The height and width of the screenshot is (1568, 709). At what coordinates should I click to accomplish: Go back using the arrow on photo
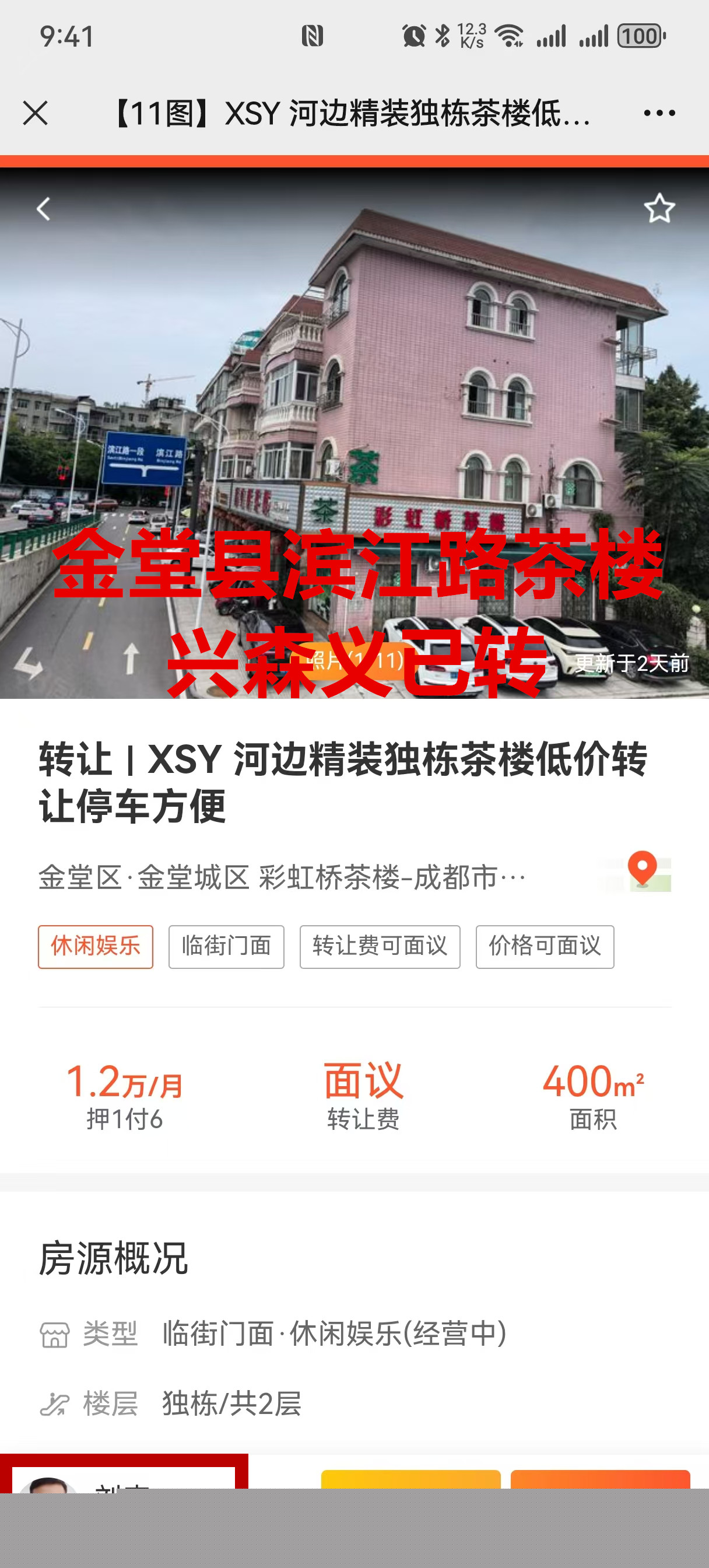click(43, 209)
